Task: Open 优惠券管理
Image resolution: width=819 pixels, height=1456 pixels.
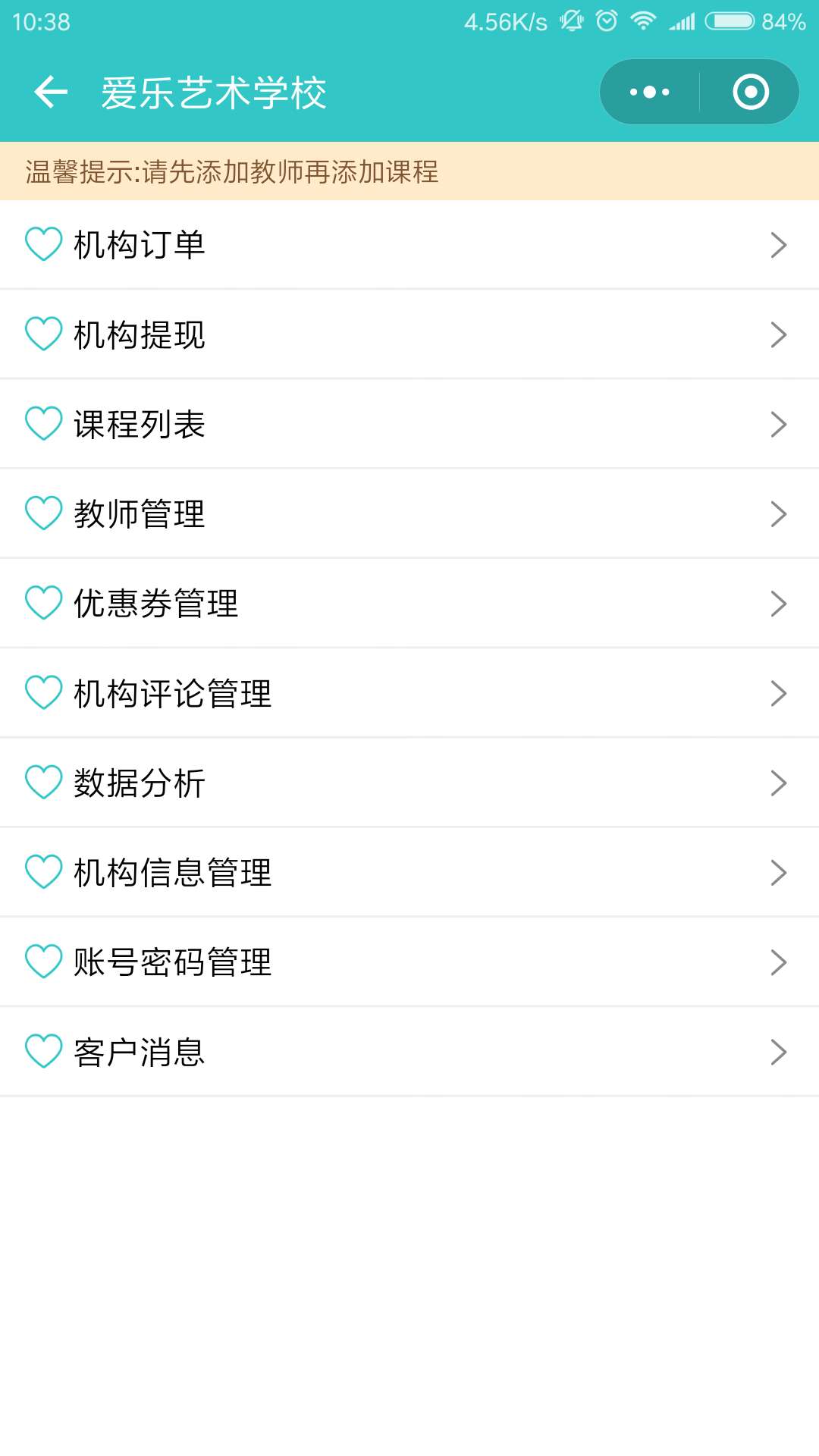Action: (x=409, y=603)
